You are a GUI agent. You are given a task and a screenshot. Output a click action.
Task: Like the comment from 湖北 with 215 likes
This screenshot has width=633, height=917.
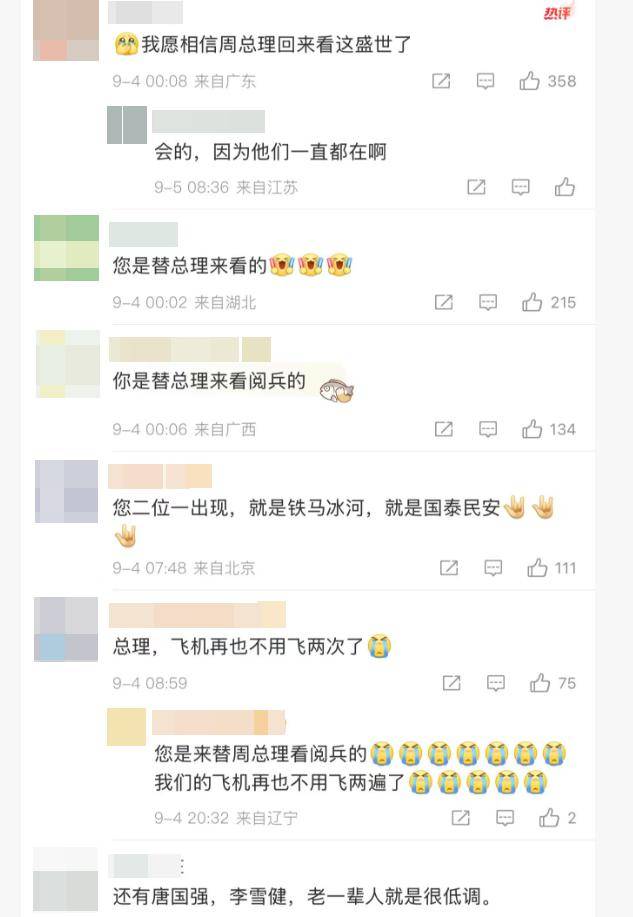[532, 302]
